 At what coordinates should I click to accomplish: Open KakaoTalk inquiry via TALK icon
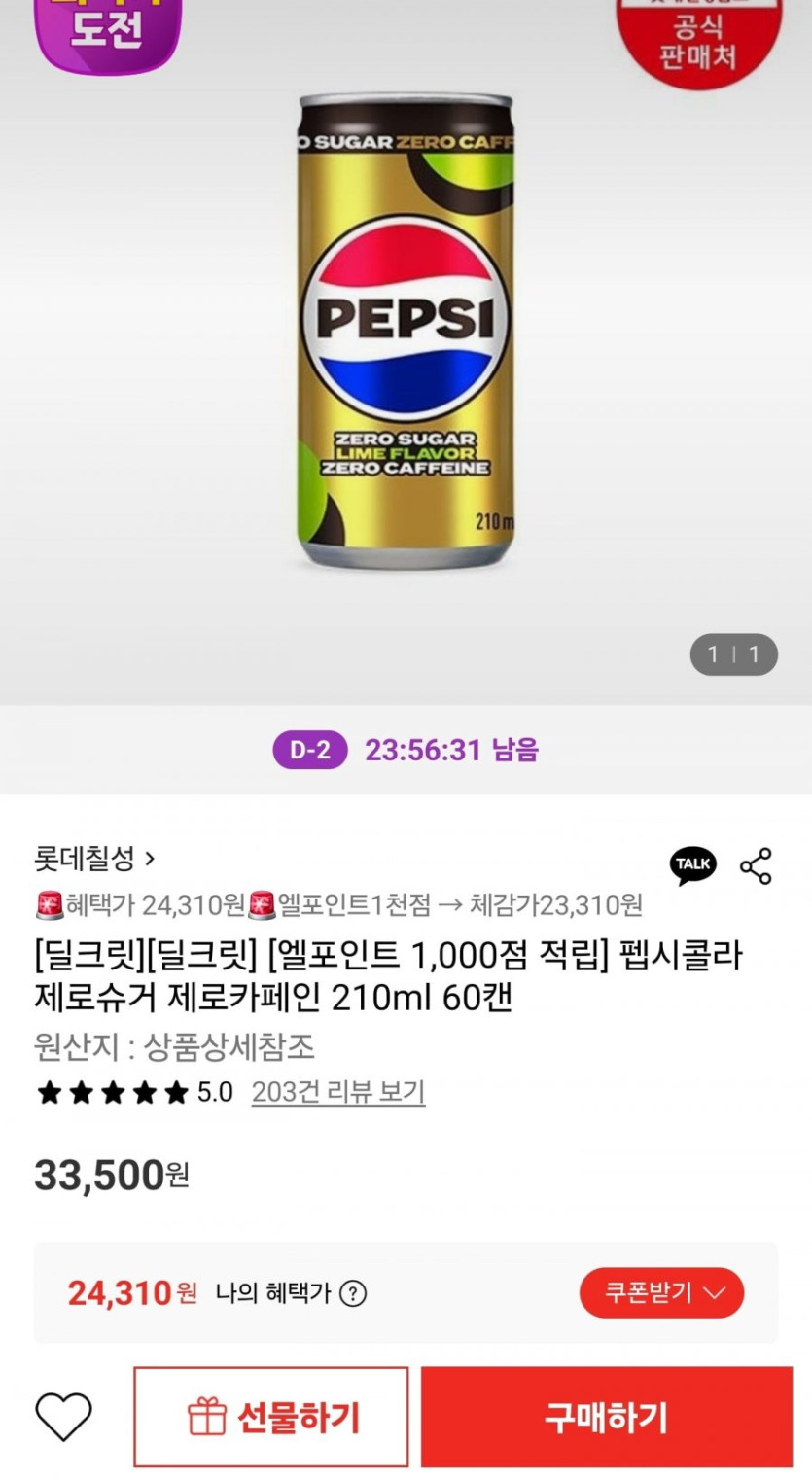(692, 864)
